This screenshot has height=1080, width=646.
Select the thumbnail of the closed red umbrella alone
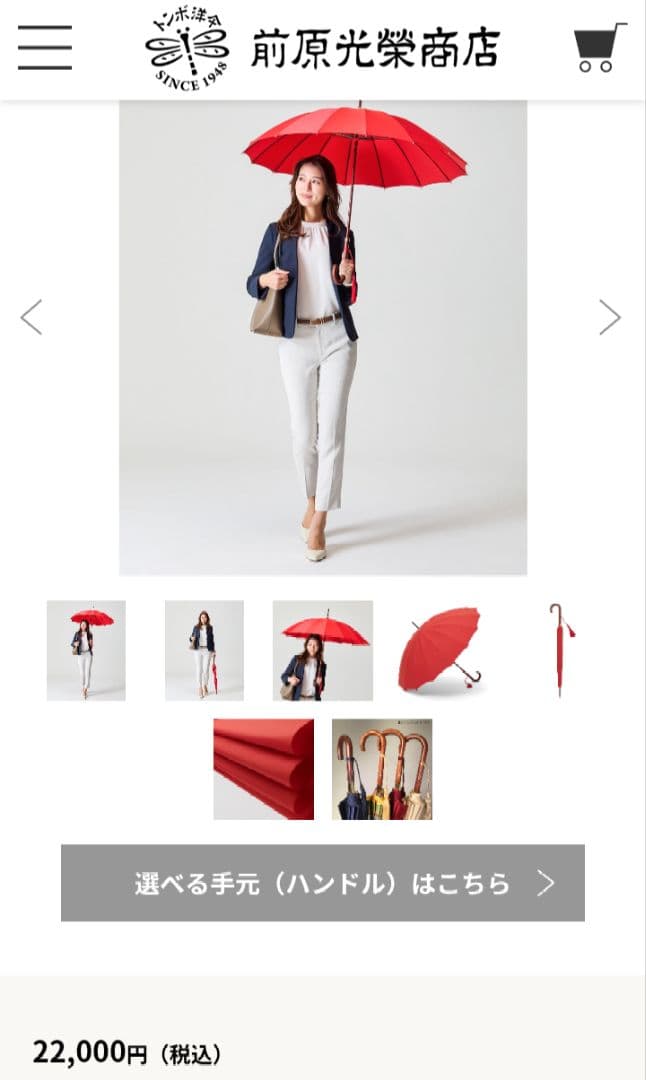click(x=559, y=650)
